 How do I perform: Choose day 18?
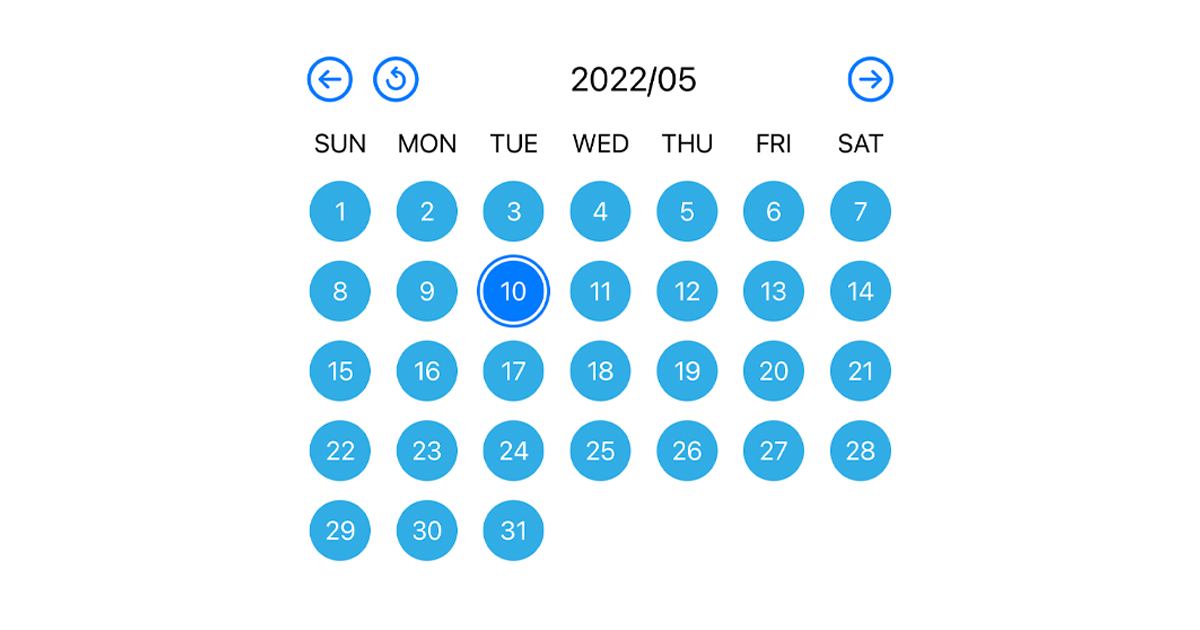click(x=600, y=371)
